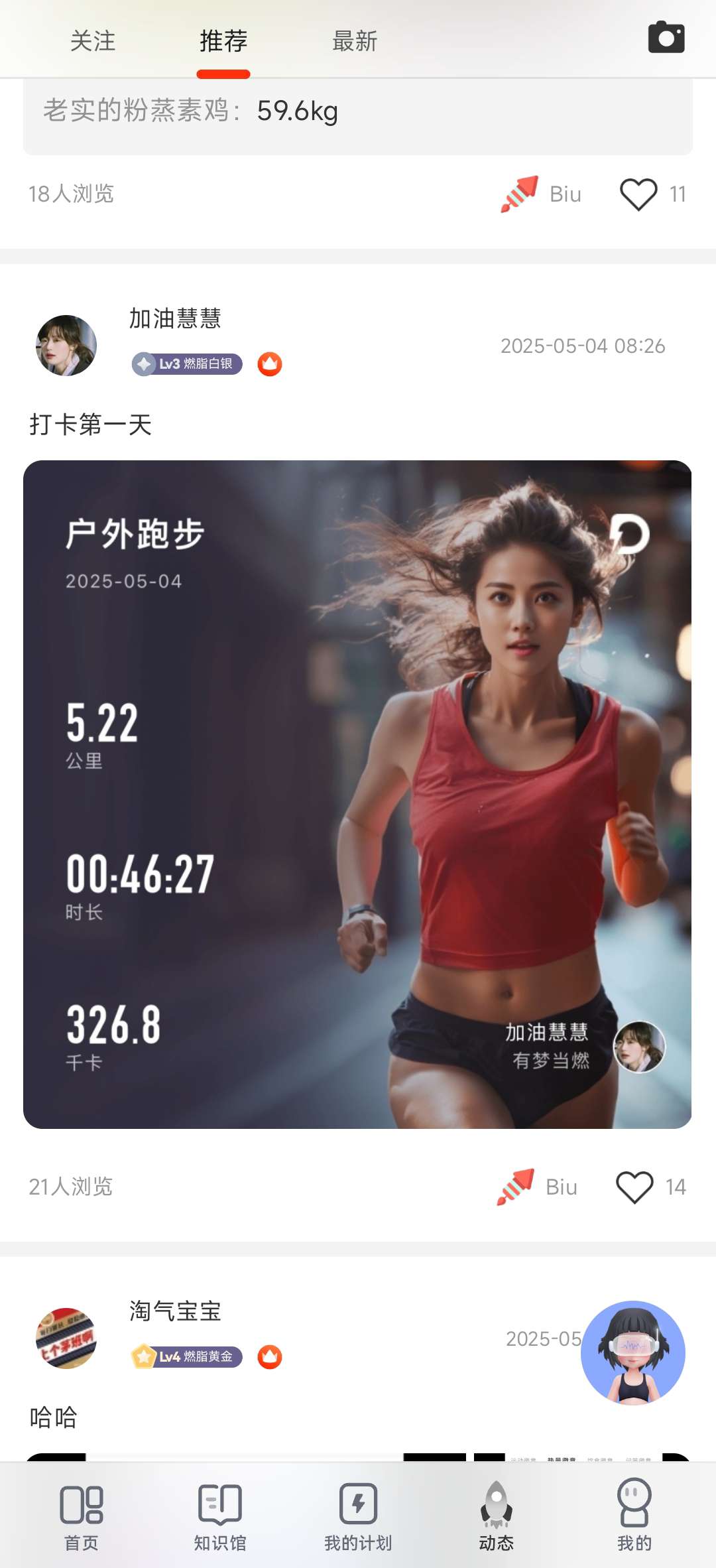Open the 户外跑步 workout image
716x1568 pixels.
point(357,794)
